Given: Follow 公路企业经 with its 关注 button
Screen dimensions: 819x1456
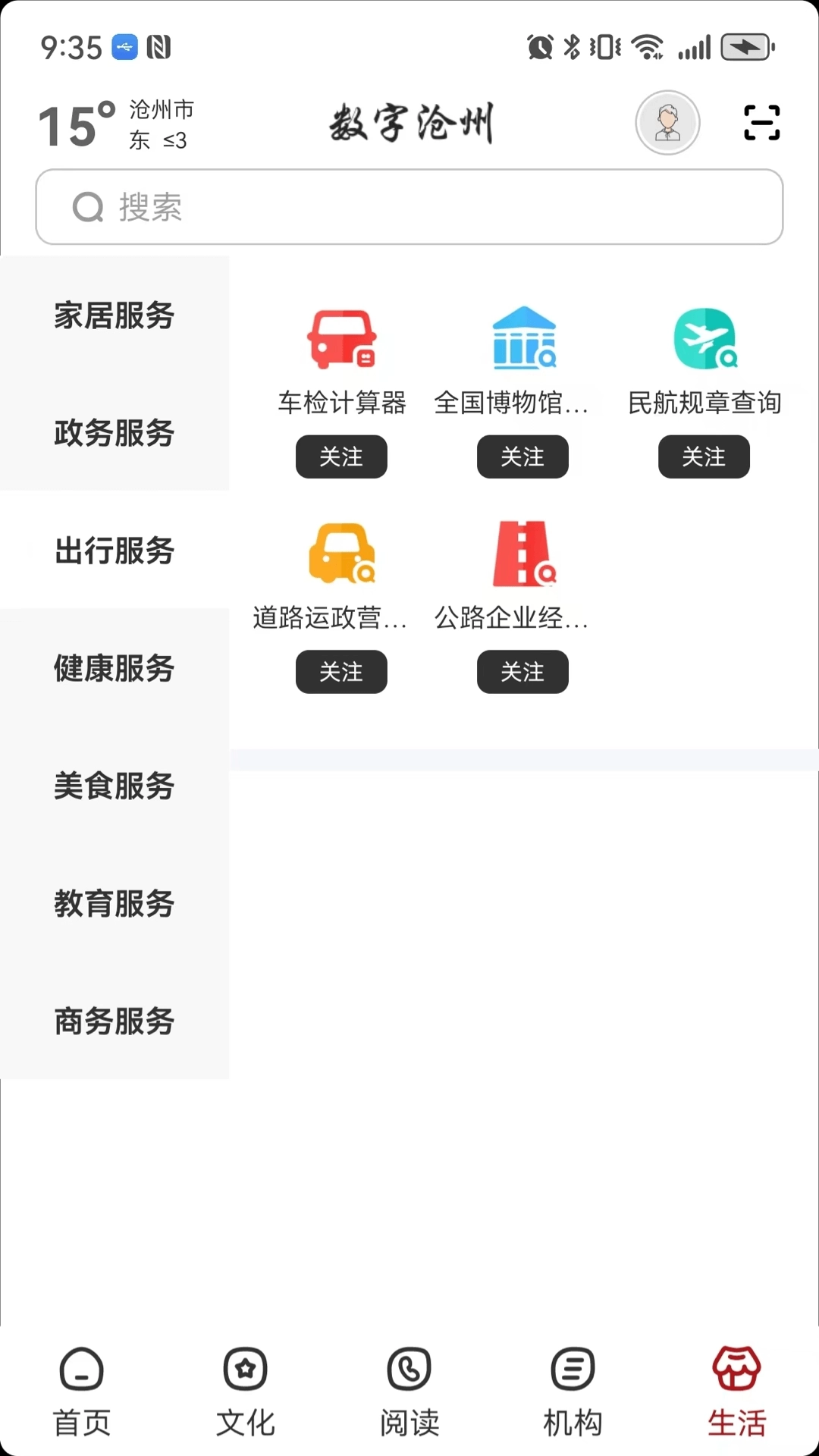Looking at the screenshot, I should pos(522,672).
